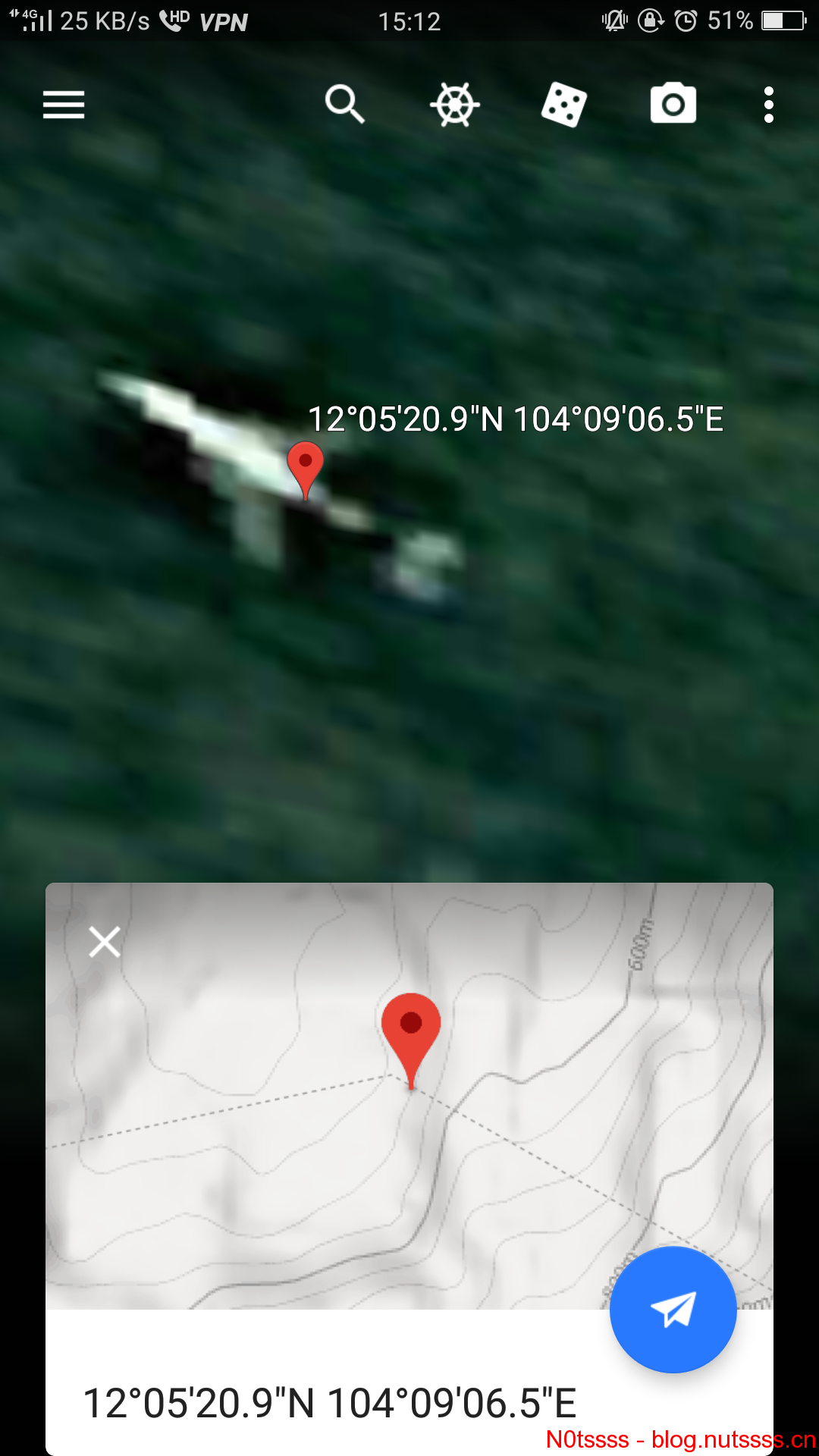Open the Voyager ship wheel
The width and height of the screenshot is (819, 1456).
point(455,105)
